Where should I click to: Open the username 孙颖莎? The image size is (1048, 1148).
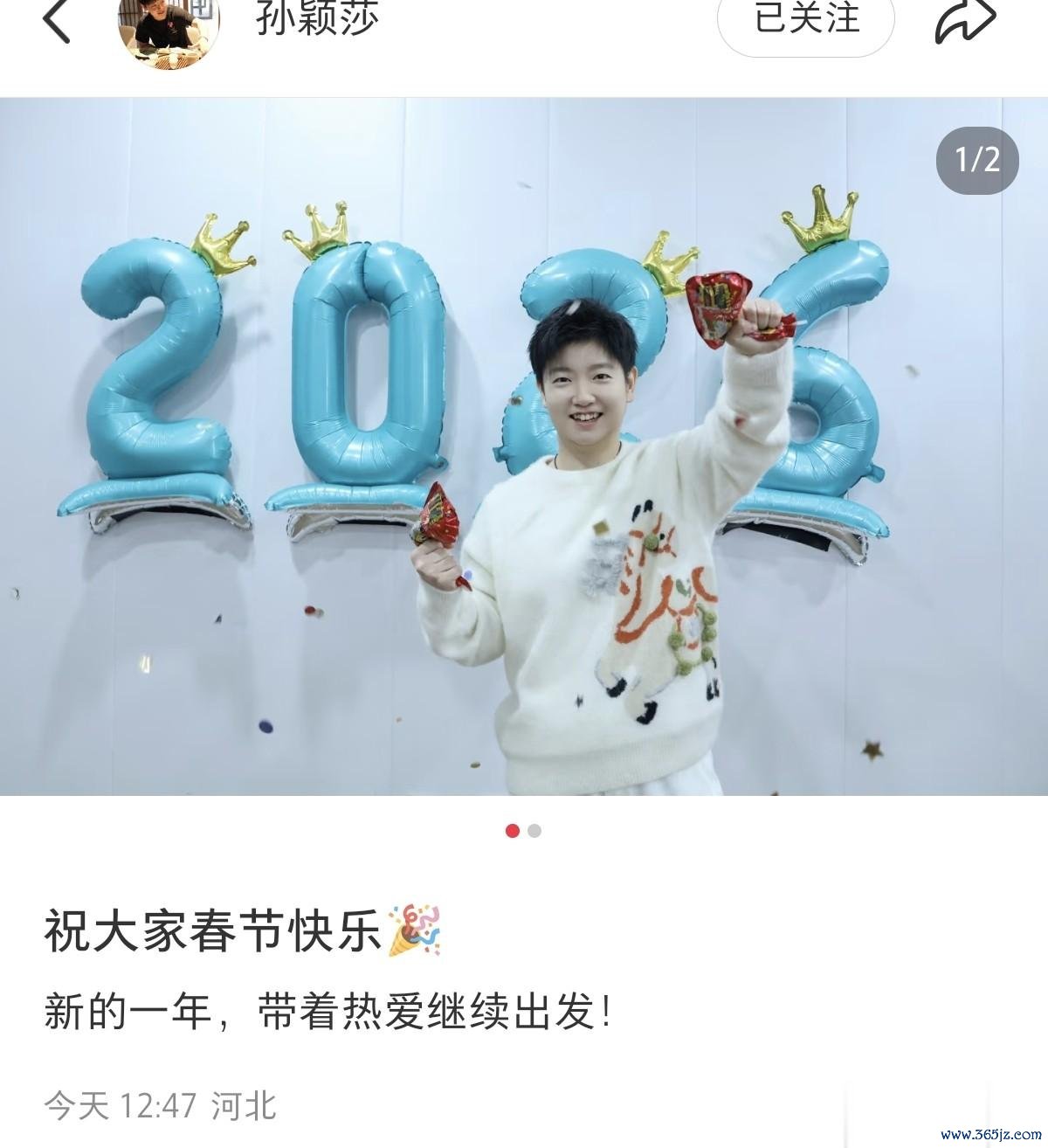[317, 17]
